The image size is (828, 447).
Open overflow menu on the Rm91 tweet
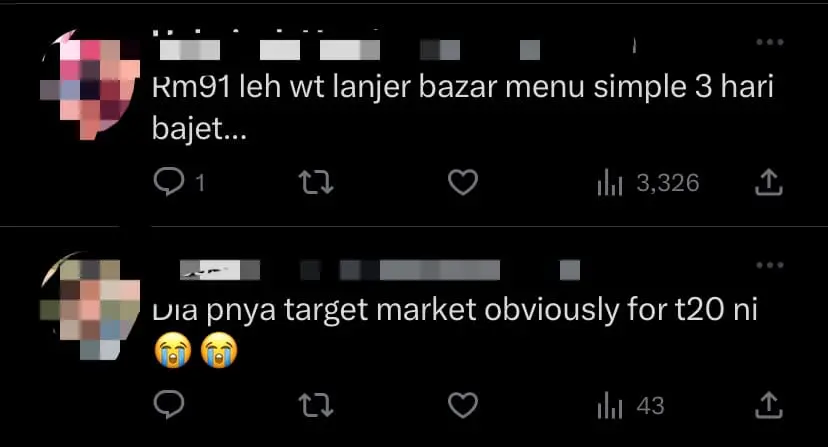click(769, 42)
